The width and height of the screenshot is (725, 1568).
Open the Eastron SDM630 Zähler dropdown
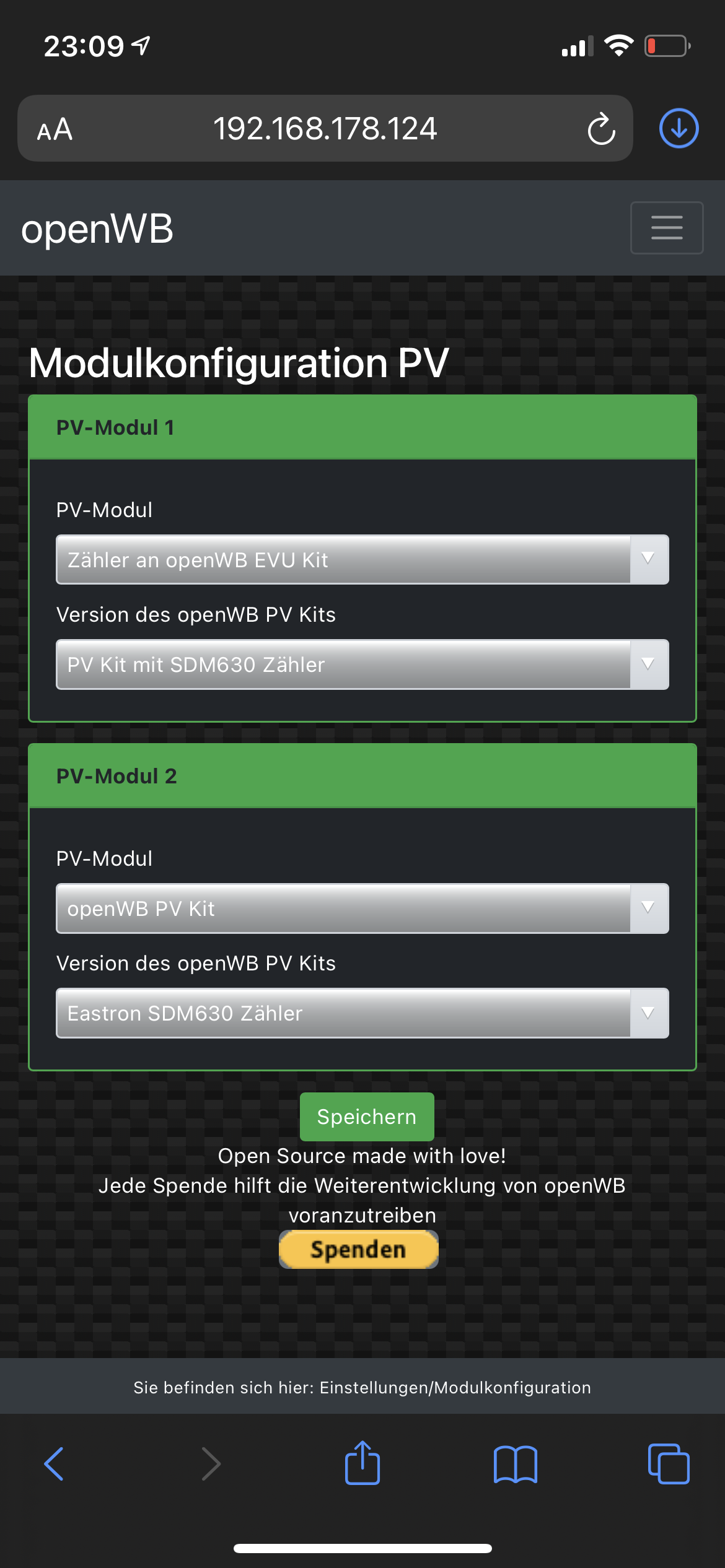[362, 1013]
